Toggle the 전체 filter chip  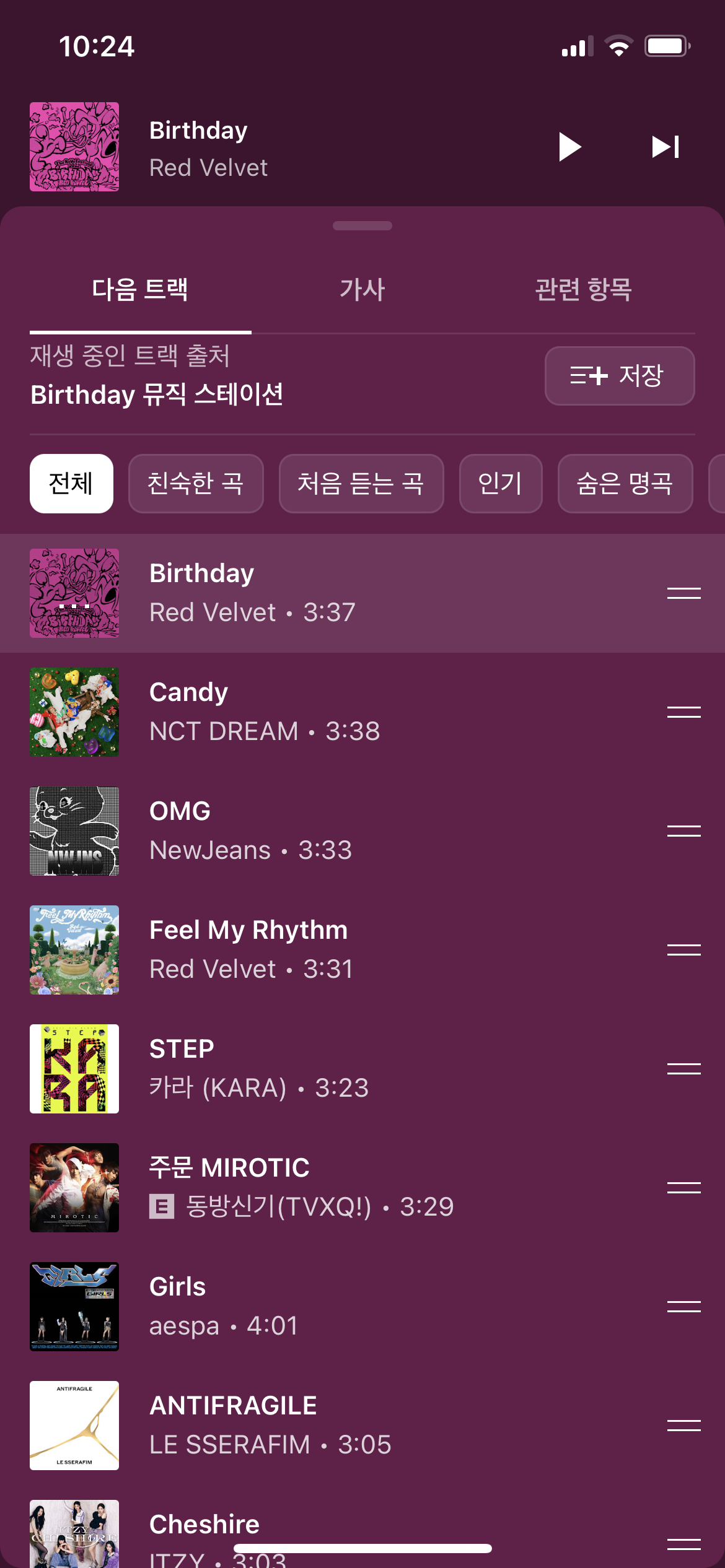click(x=71, y=484)
